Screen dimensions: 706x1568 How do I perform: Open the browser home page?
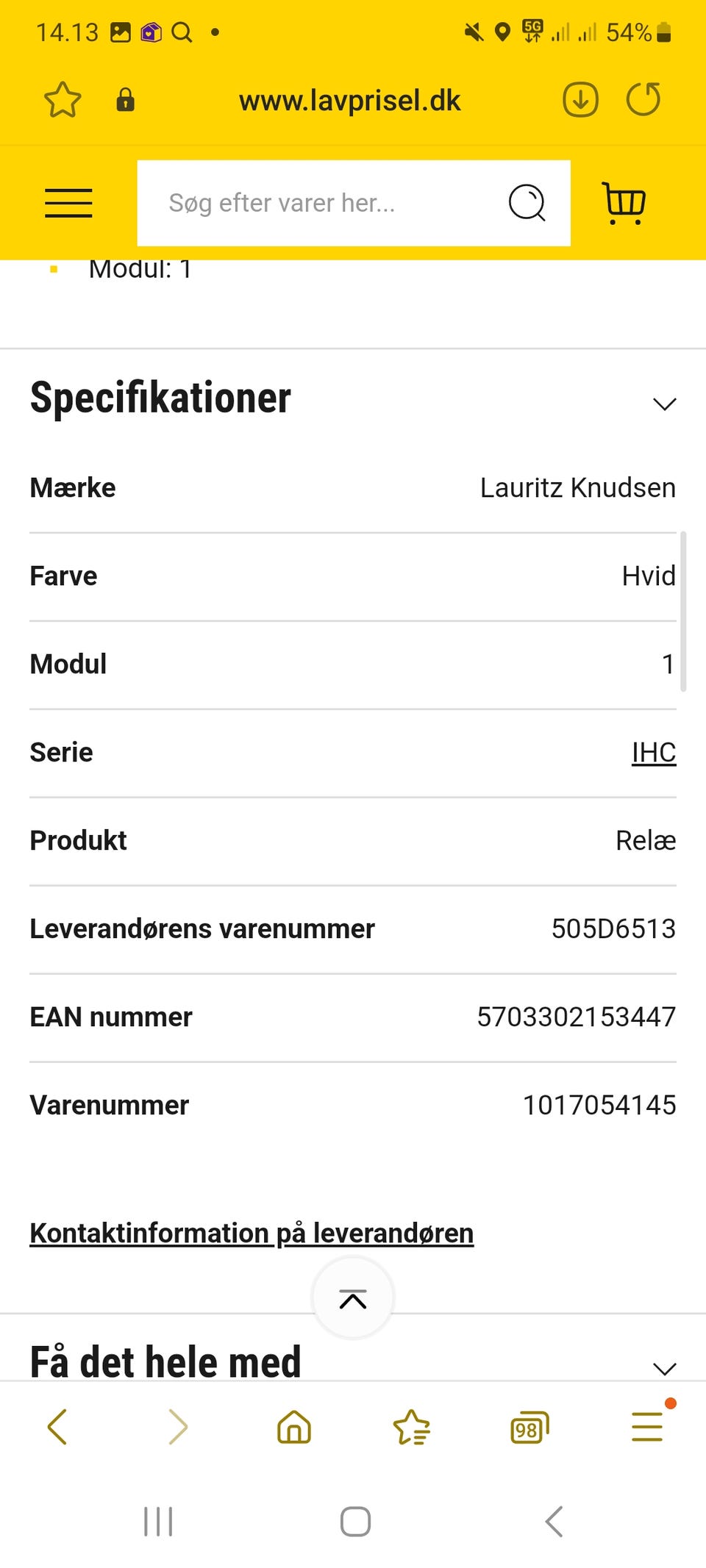point(294,1427)
